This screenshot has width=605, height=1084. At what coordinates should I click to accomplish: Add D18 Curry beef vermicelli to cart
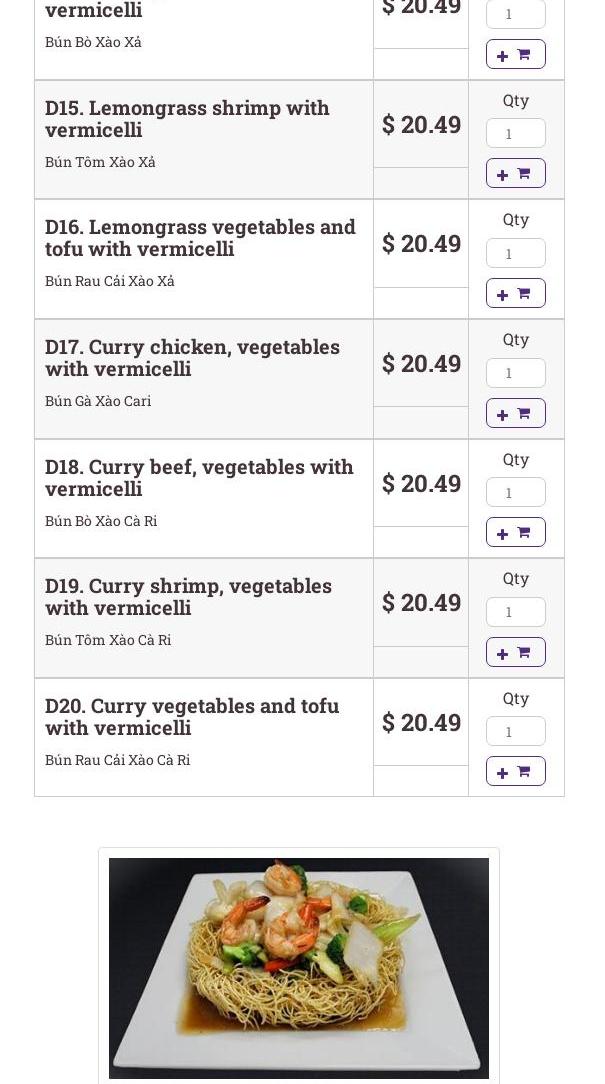[x=515, y=532]
